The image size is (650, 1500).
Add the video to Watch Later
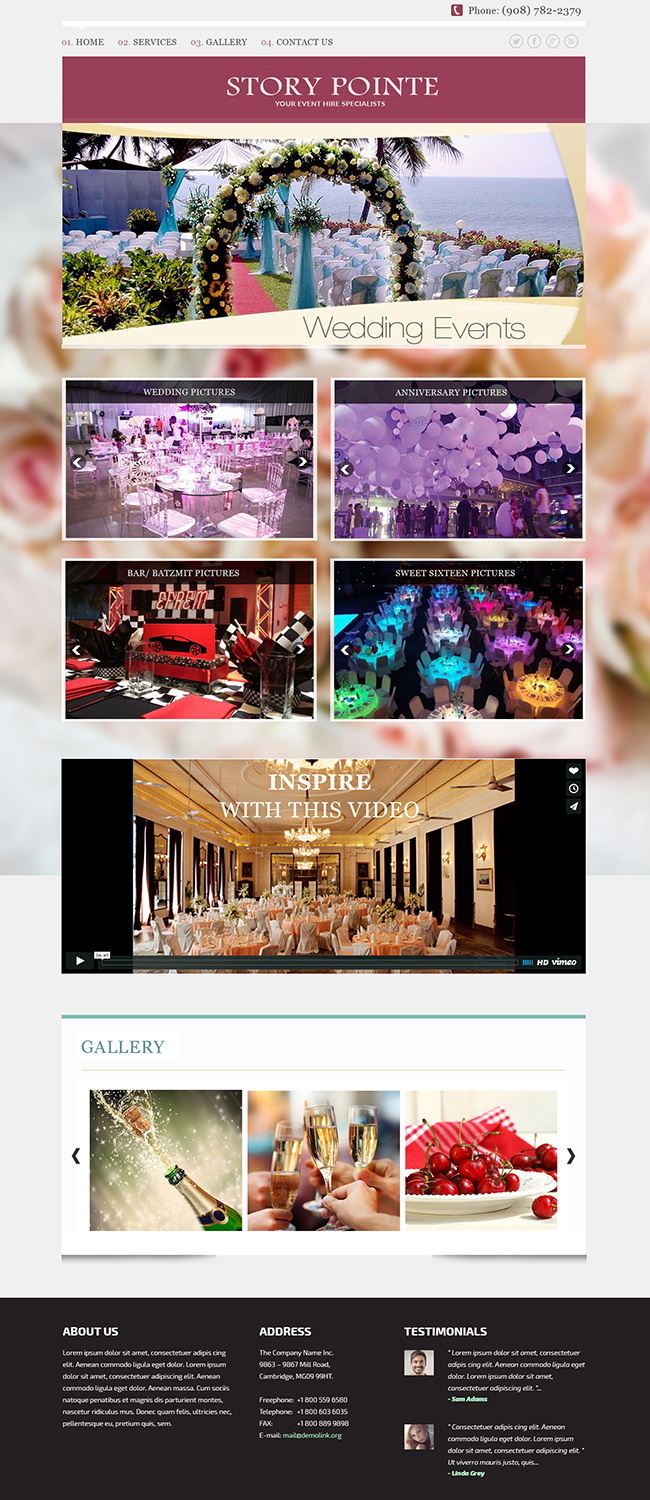pyautogui.click(x=573, y=788)
